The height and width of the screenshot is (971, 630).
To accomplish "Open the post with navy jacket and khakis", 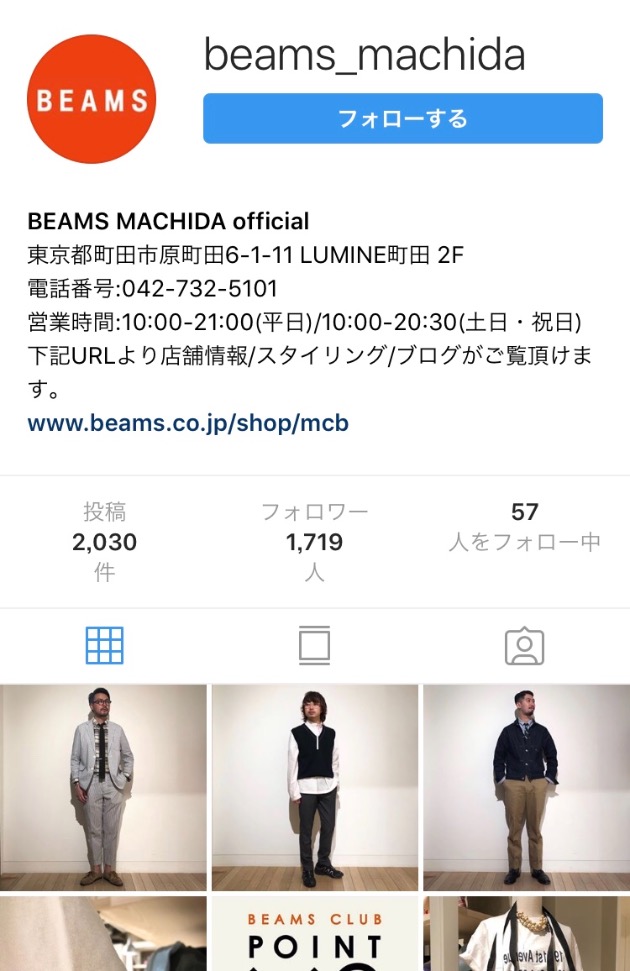I will click(x=526, y=787).
